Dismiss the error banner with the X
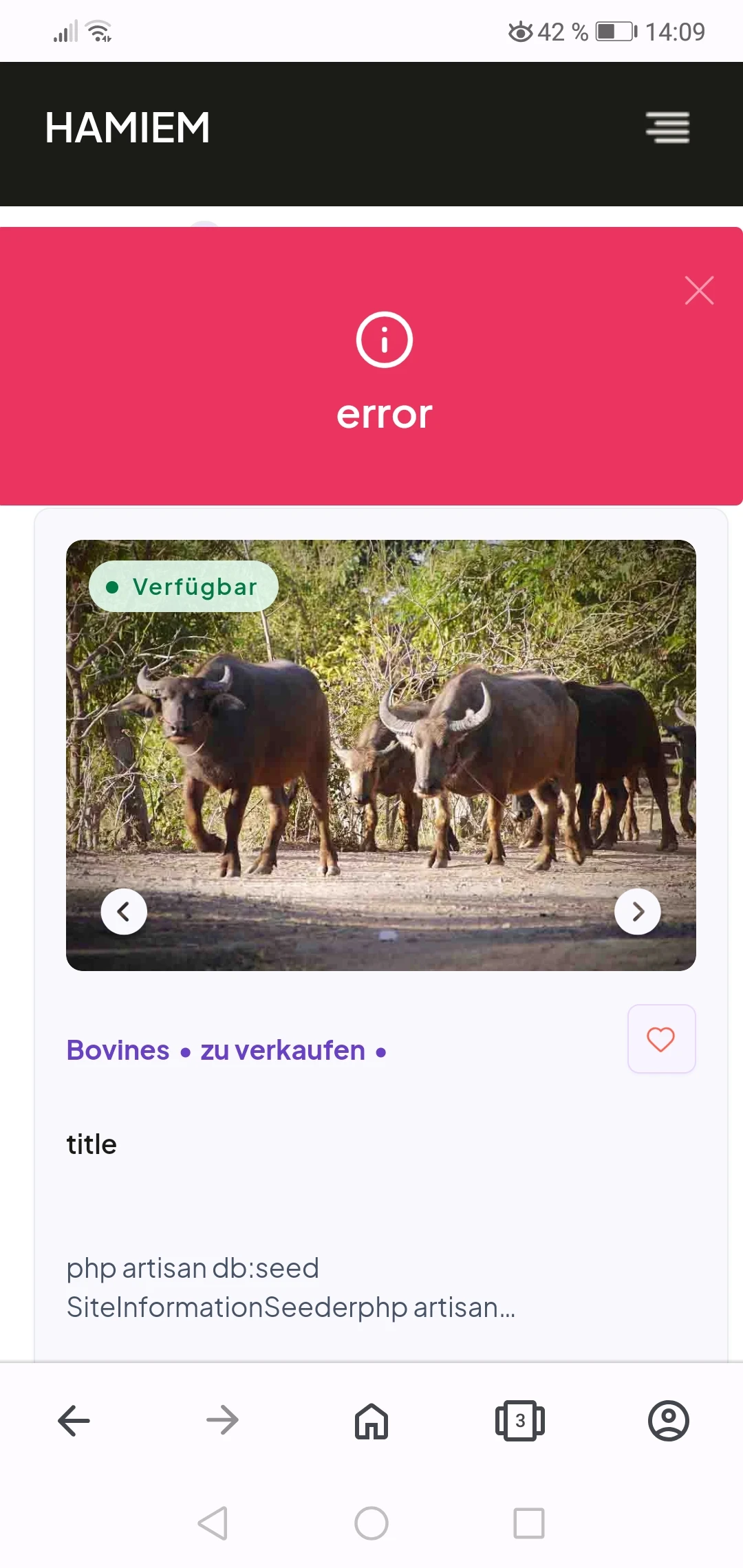The width and height of the screenshot is (743, 1568). (x=699, y=290)
